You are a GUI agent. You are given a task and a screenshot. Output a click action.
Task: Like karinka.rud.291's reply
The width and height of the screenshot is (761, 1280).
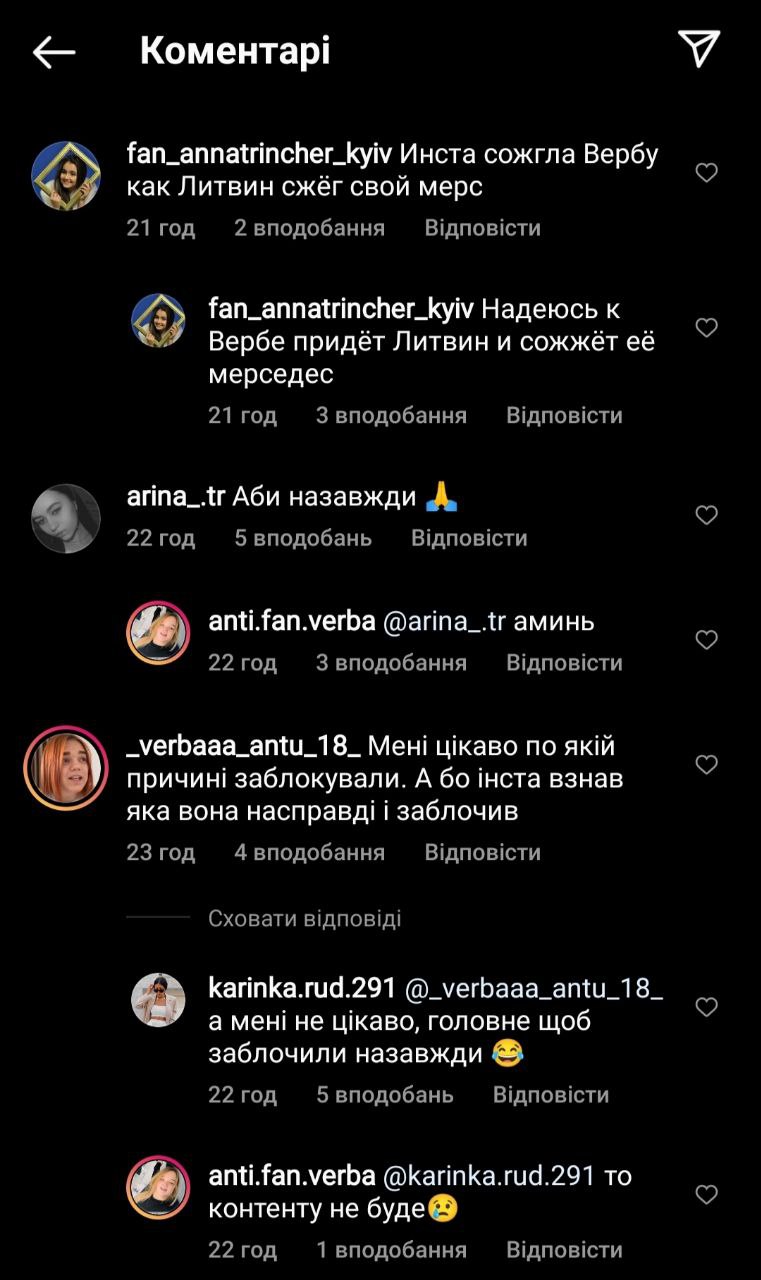[x=706, y=1007]
